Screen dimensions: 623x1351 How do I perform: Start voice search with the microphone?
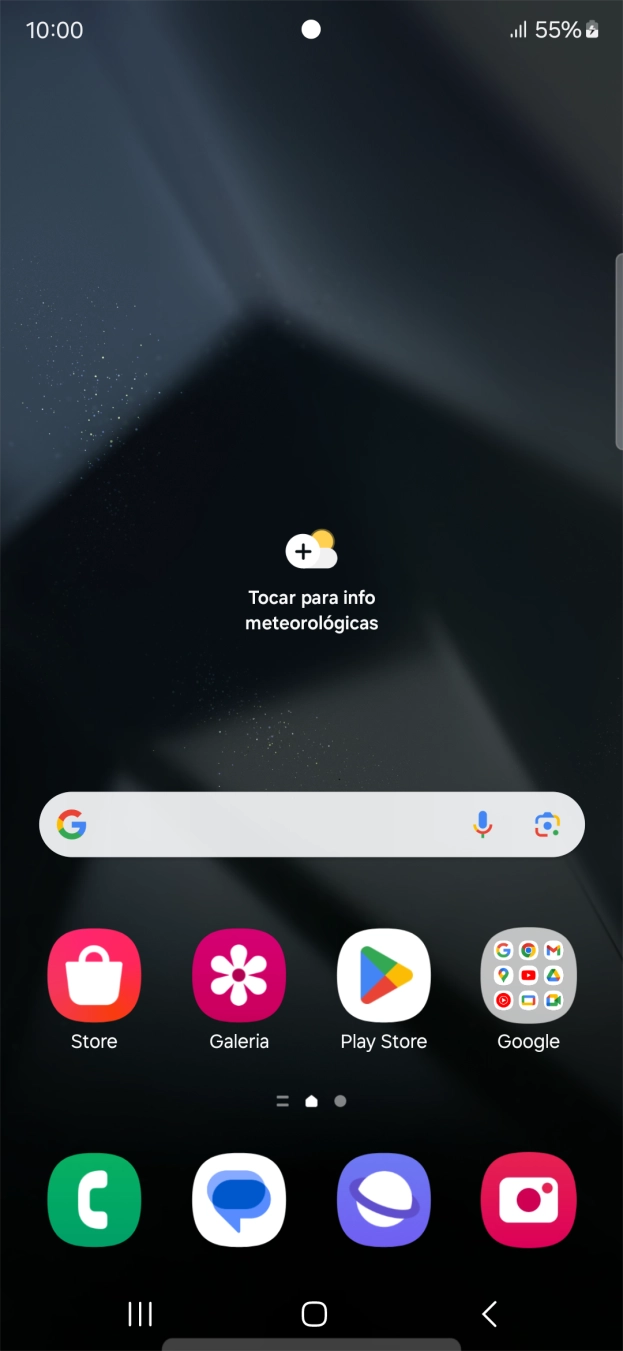(482, 825)
